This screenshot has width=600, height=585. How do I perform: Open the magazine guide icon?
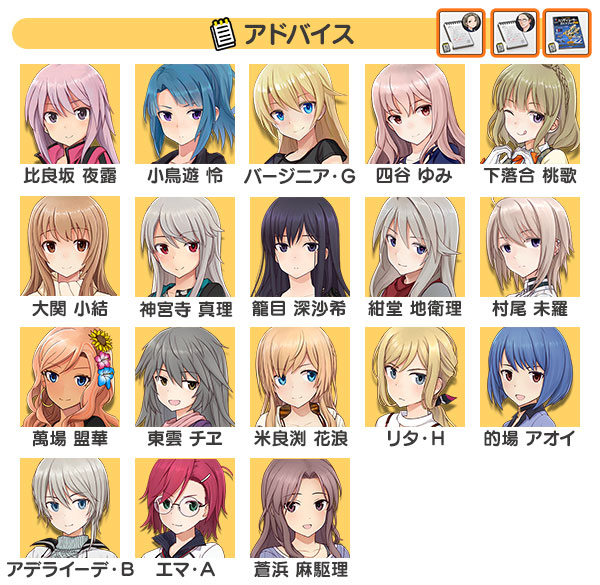point(567,33)
